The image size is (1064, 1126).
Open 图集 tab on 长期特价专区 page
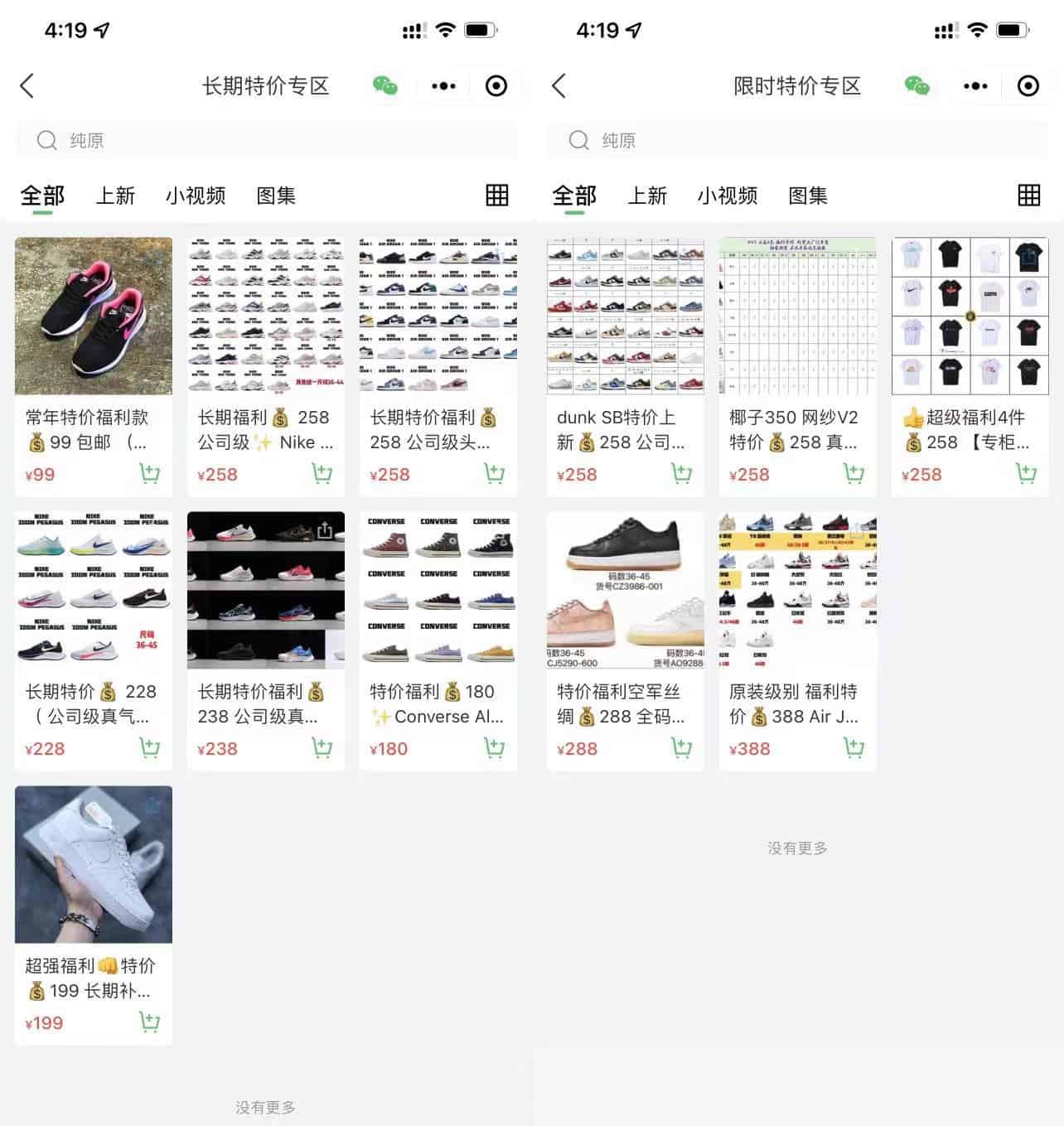coord(276,196)
